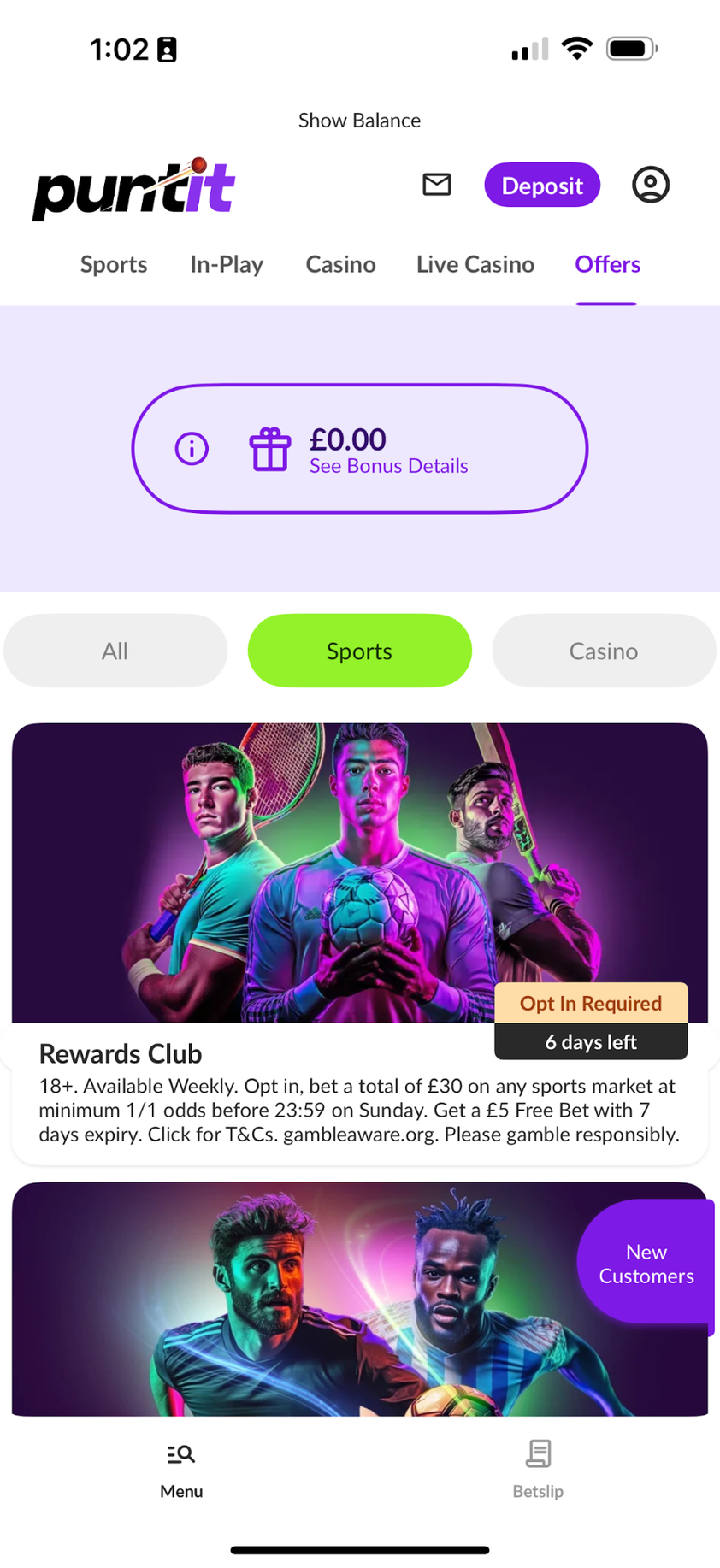Open the Casino top tab

pyautogui.click(x=340, y=265)
